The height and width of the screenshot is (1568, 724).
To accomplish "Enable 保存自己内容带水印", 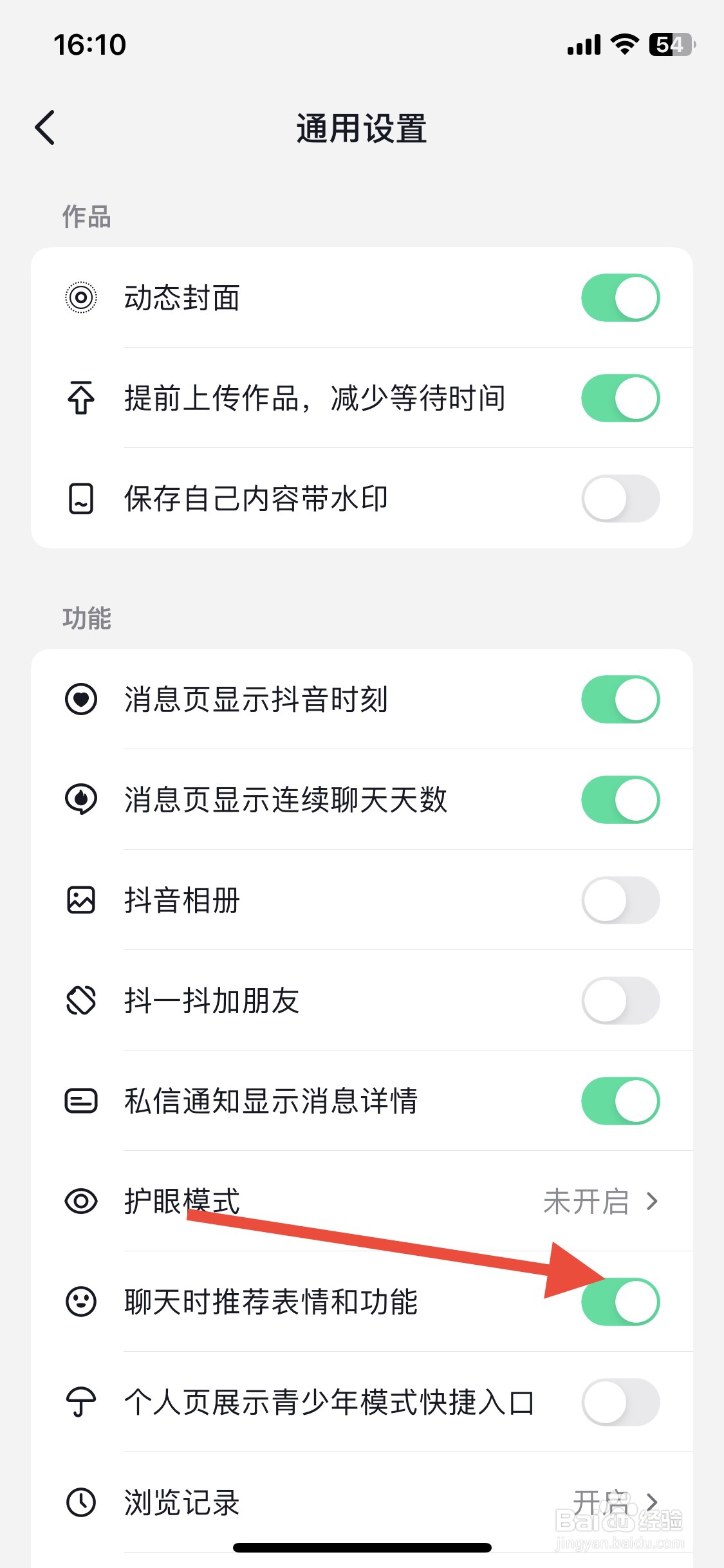I will [620, 499].
